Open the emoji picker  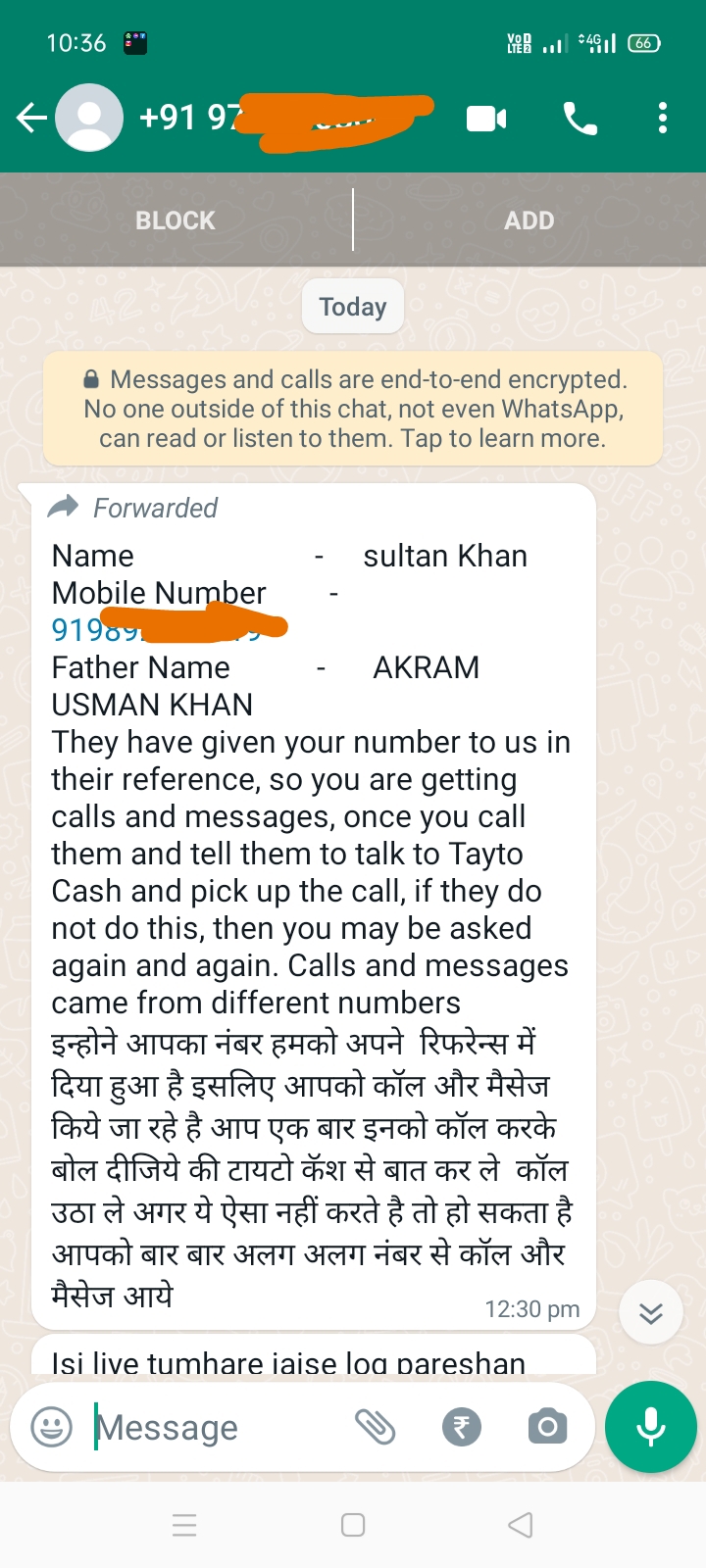coord(52,1427)
